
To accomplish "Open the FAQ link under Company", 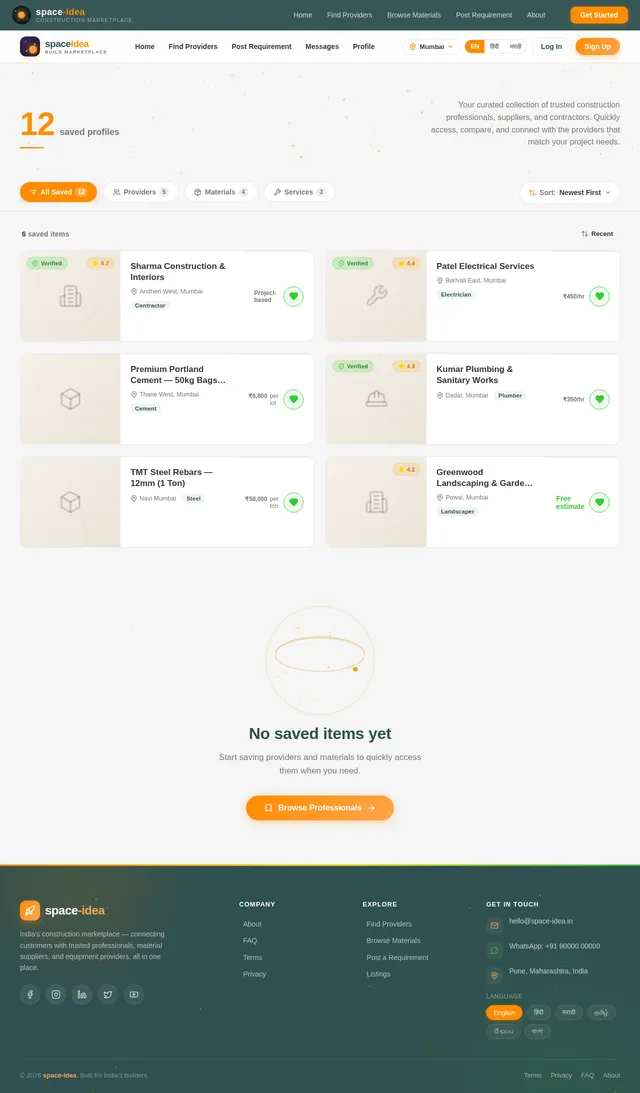I will pyautogui.click(x=250, y=941).
